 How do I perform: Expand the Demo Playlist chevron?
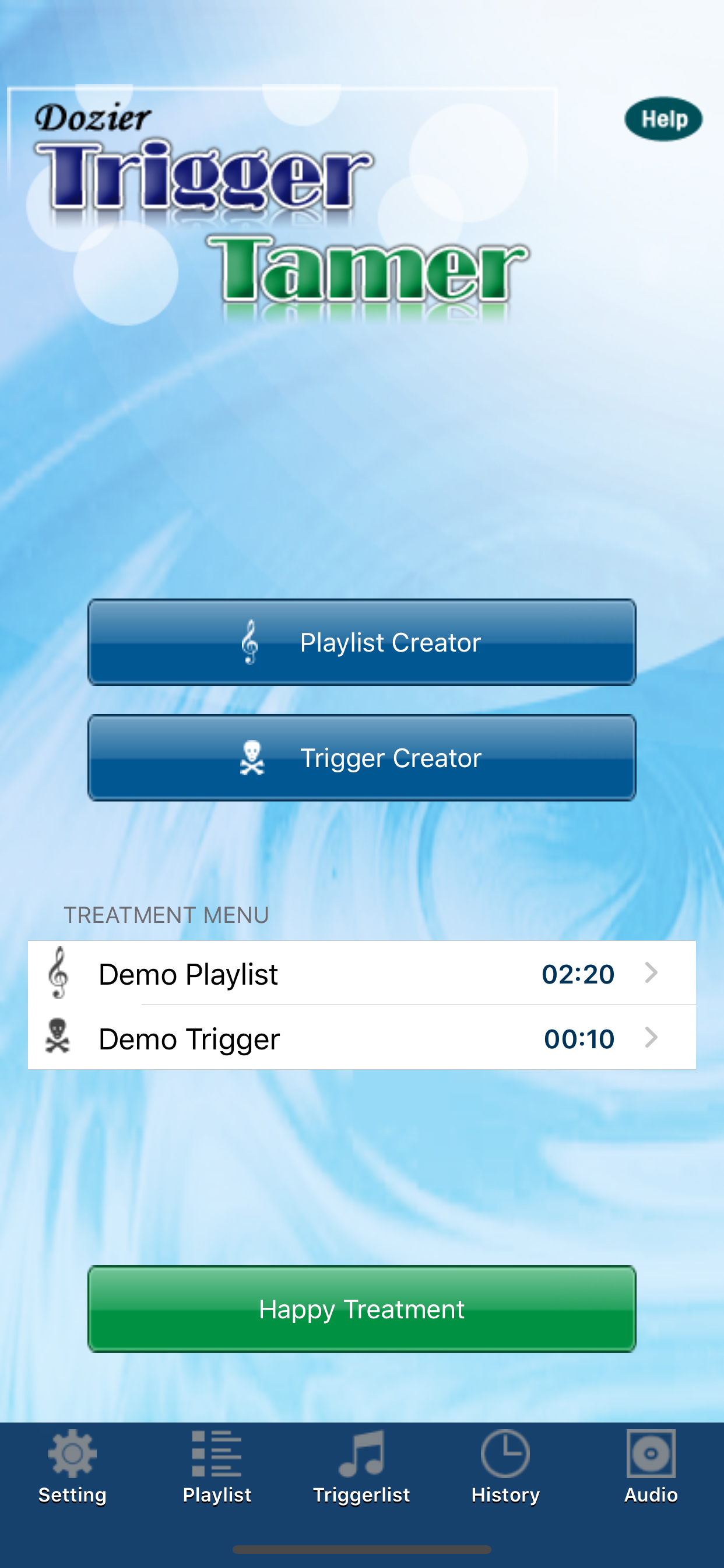pos(651,972)
